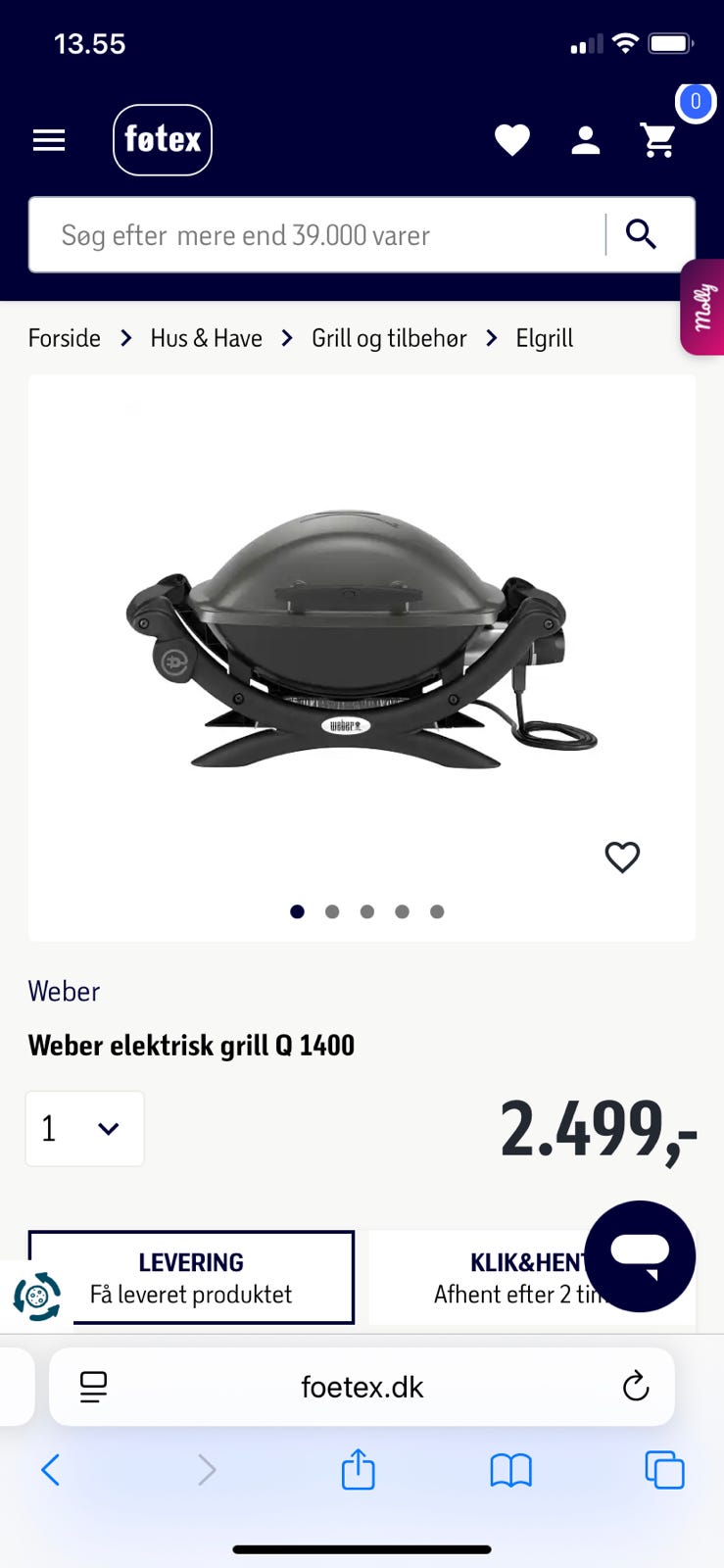Open the hamburger navigation menu

[48, 140]
